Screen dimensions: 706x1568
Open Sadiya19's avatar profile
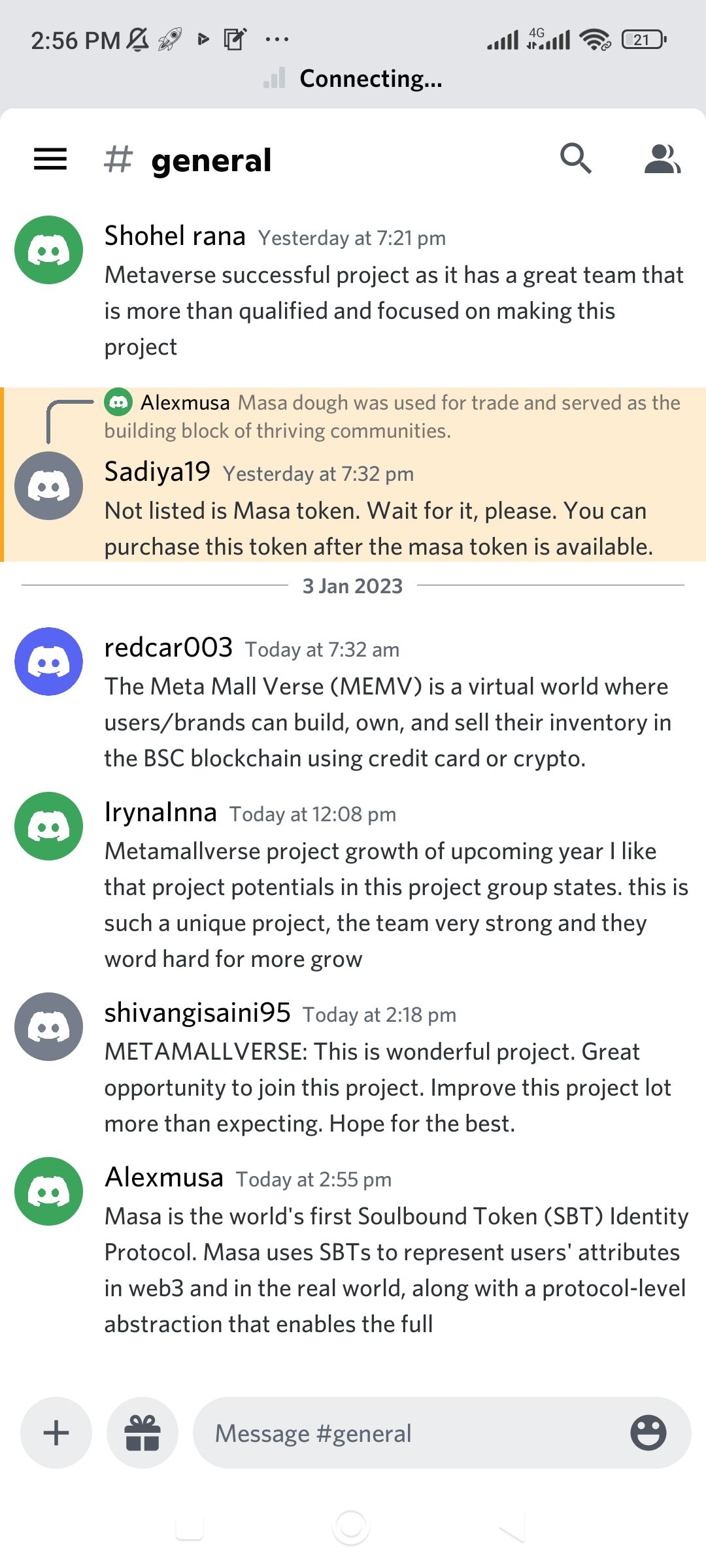click(x=49, y=486)
